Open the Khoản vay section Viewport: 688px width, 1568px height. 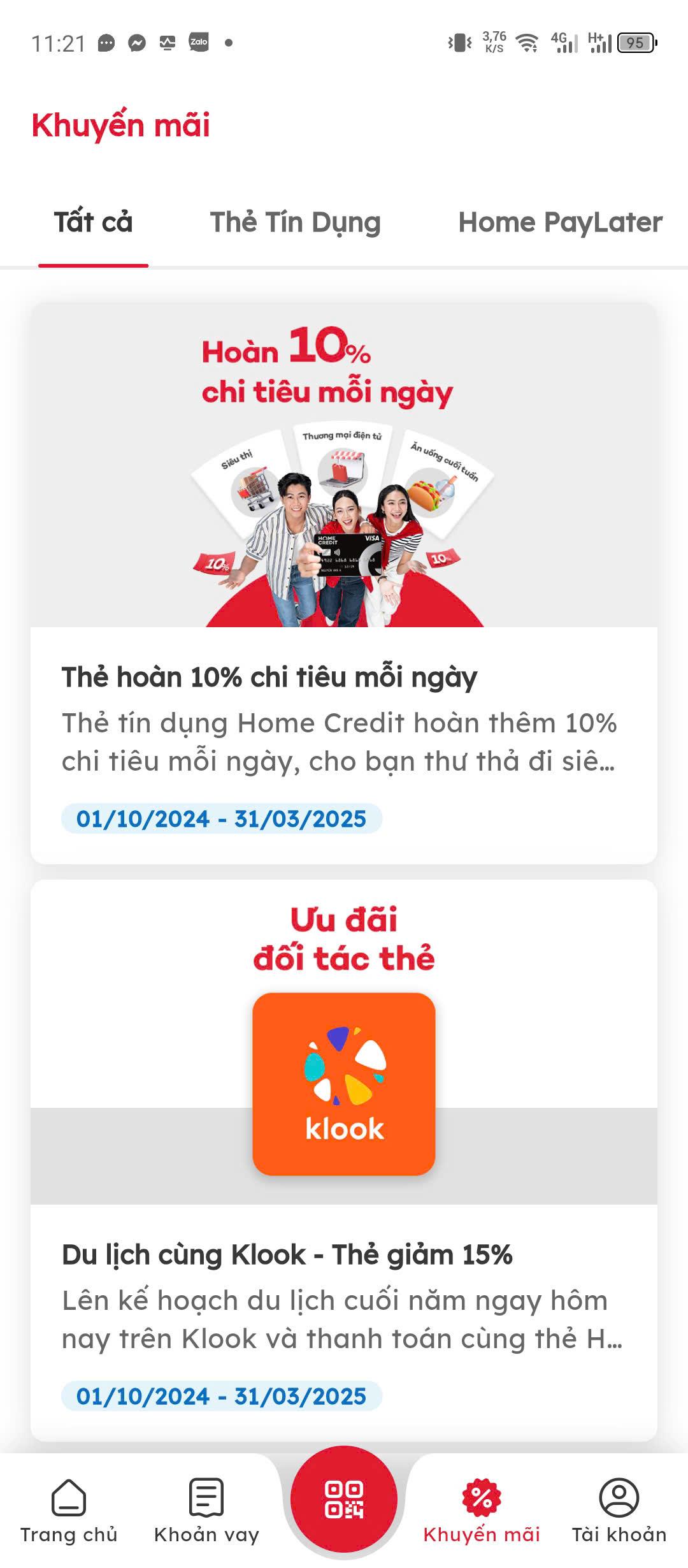tap(206, 1510)
